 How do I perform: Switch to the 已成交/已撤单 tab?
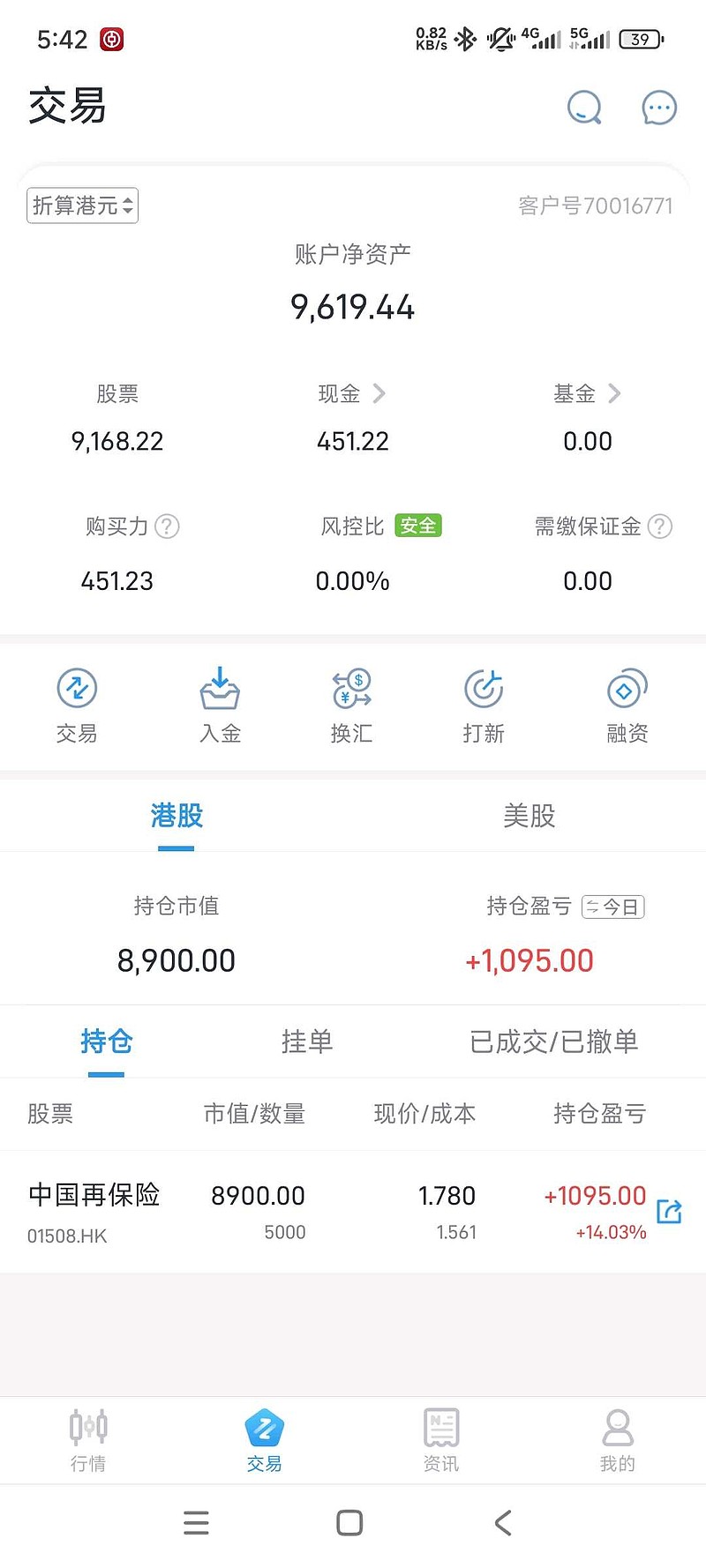[x=553, y=1042]
